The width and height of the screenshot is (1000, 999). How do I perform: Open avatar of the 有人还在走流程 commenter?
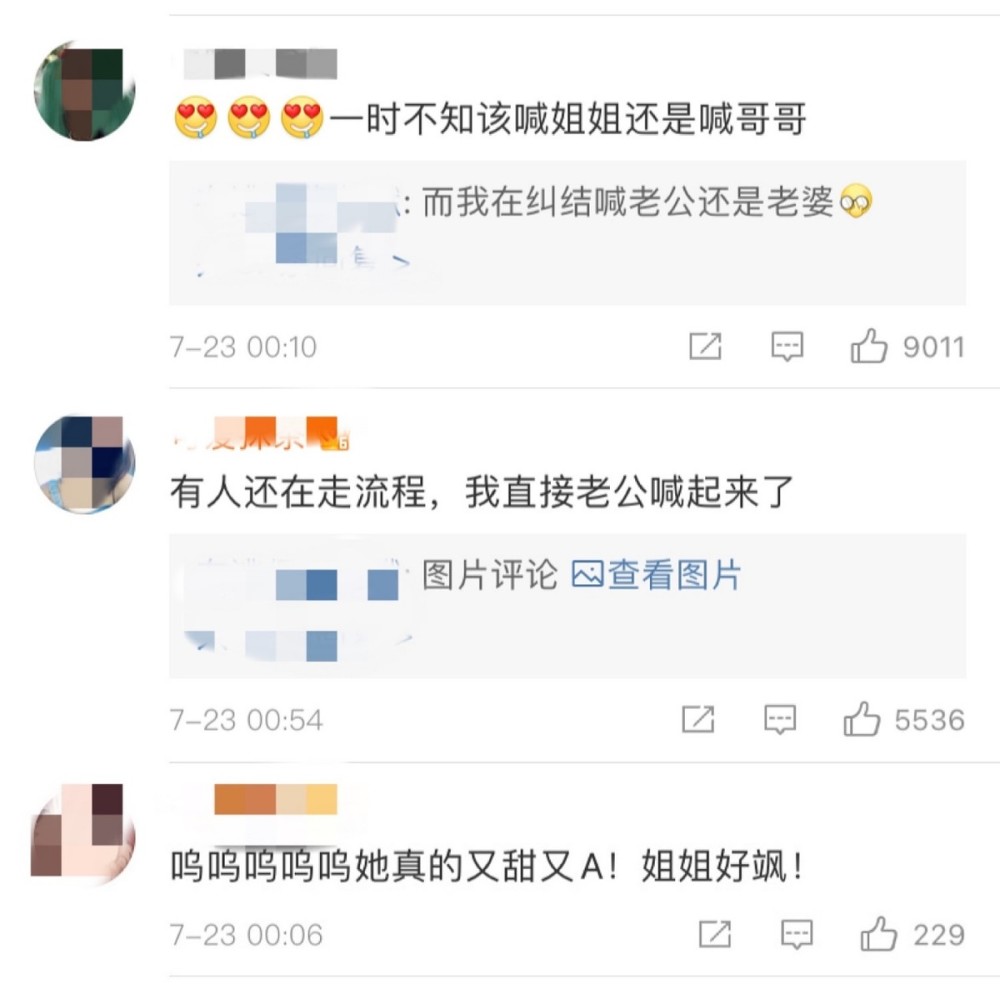tap(85, 462)
